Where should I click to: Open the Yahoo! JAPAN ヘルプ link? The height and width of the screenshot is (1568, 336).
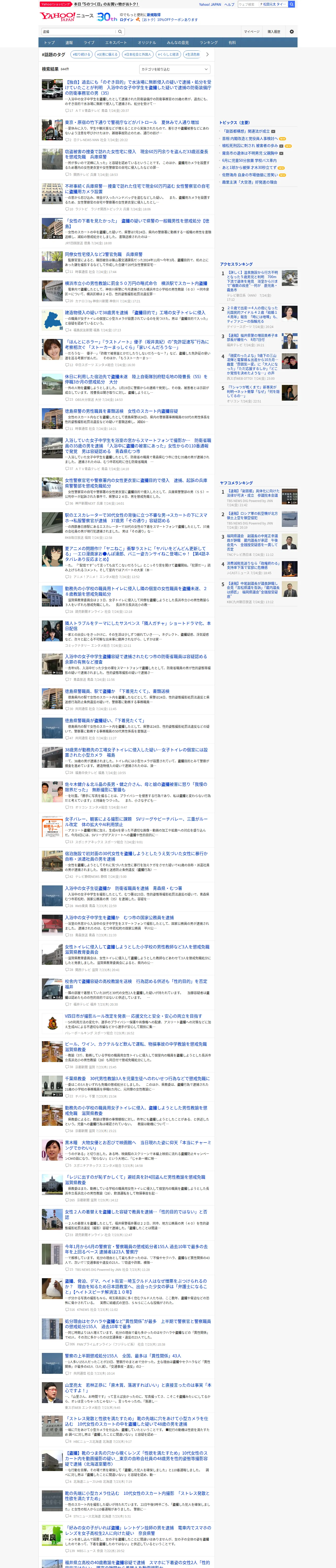[x=229, y=4]
